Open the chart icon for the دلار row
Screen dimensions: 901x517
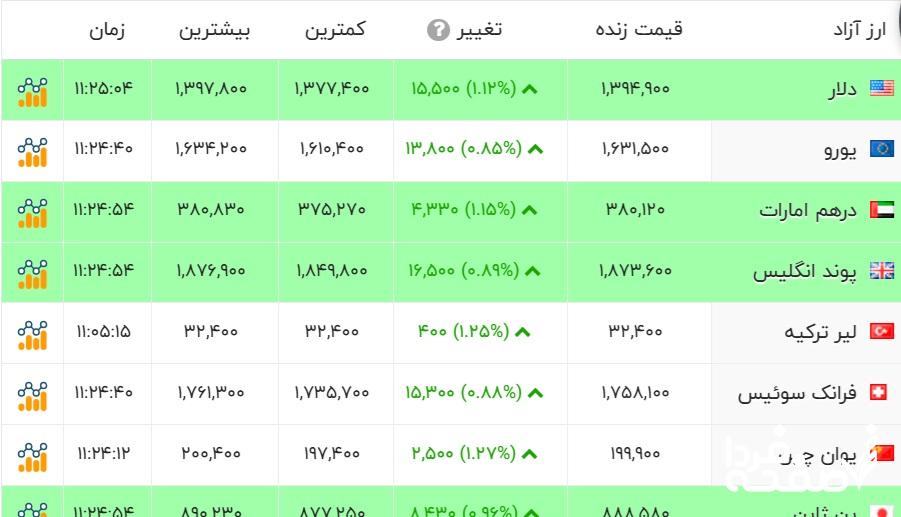[x=32, y=89]
